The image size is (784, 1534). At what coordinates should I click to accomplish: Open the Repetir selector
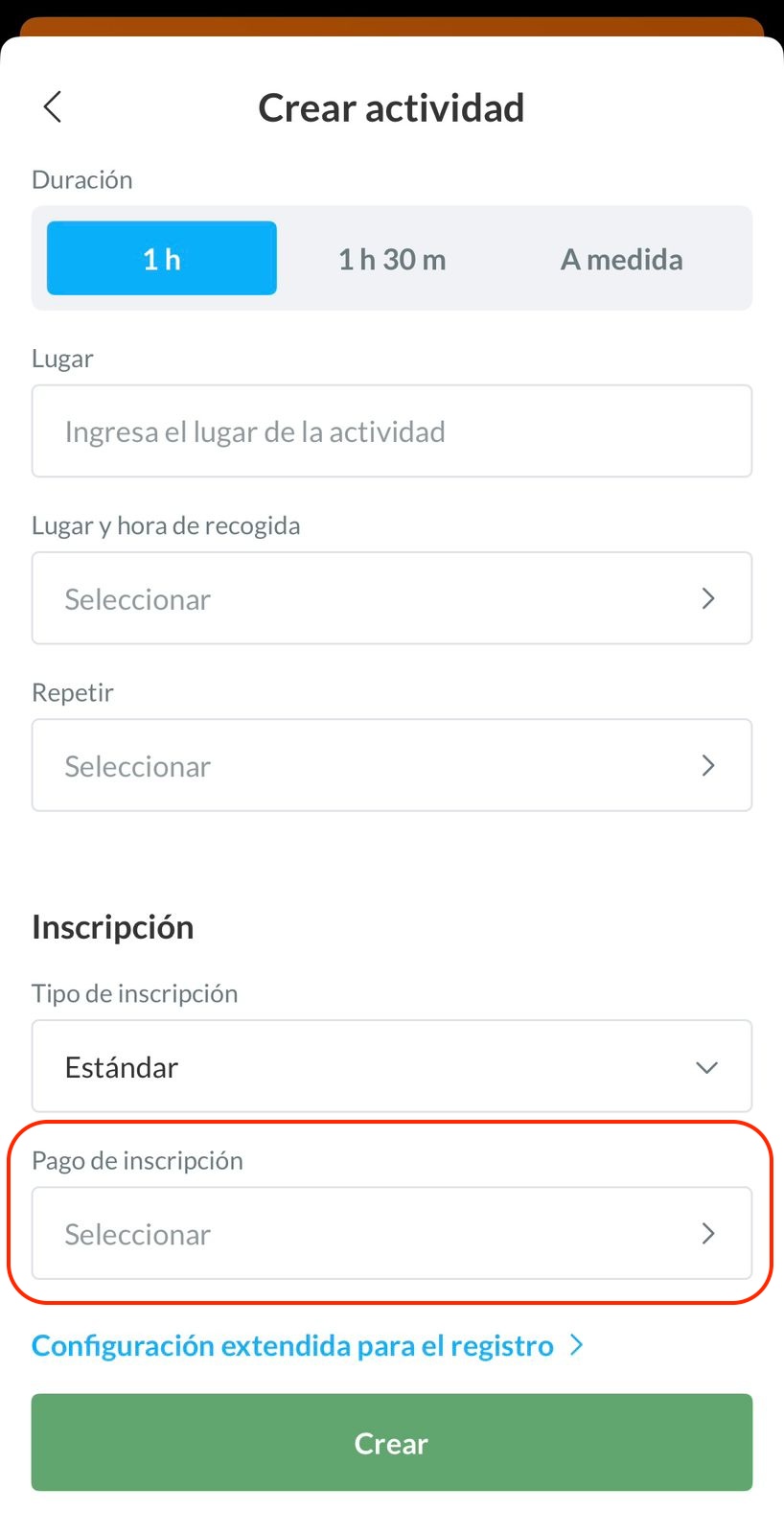(391, 765)
